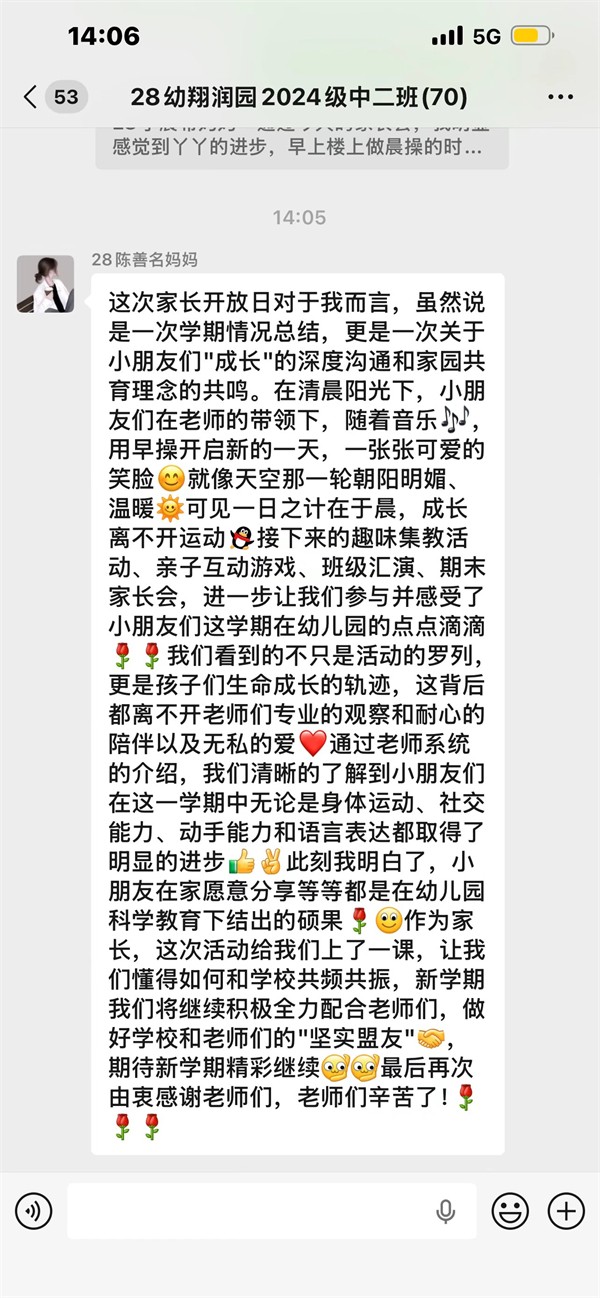The height and width of the screenshot is (1298, 600).
Task: Open group chat options menu
Action: 561,97
